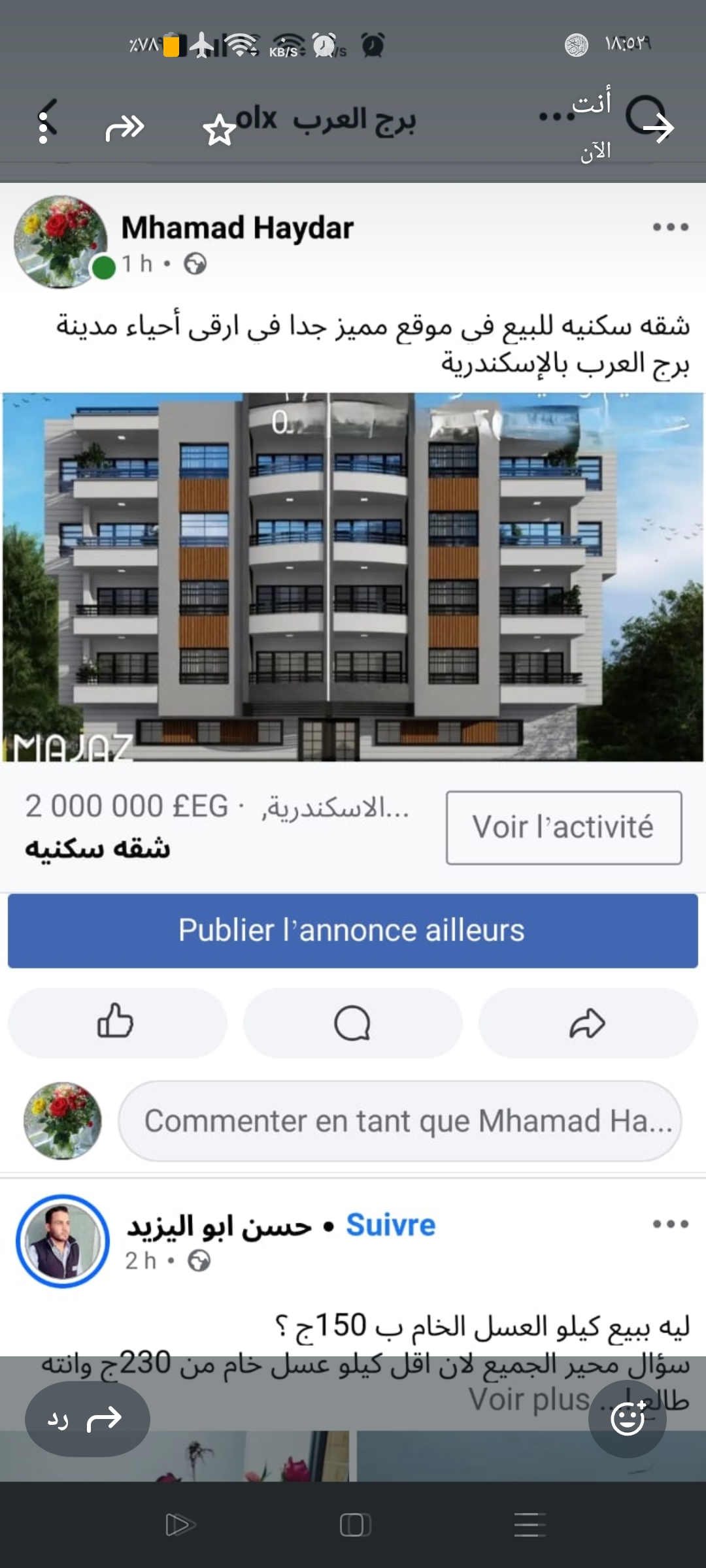Tap the globe privacy icon on Mhamad Haydar's post
Image resolution: width=706 pixels, height=1568 pixels.
pos(197,263)
